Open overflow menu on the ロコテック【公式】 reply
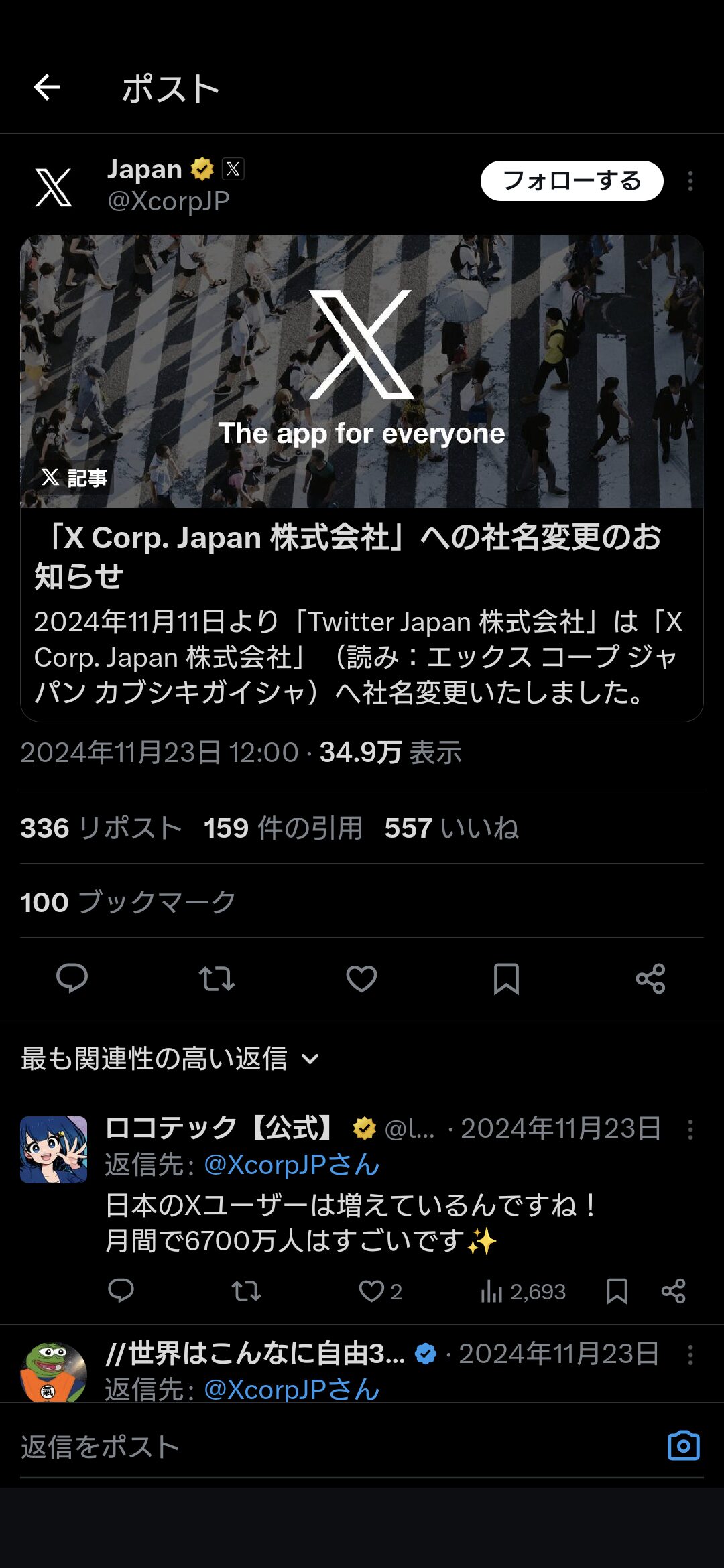 click(x=690, y=1130)
